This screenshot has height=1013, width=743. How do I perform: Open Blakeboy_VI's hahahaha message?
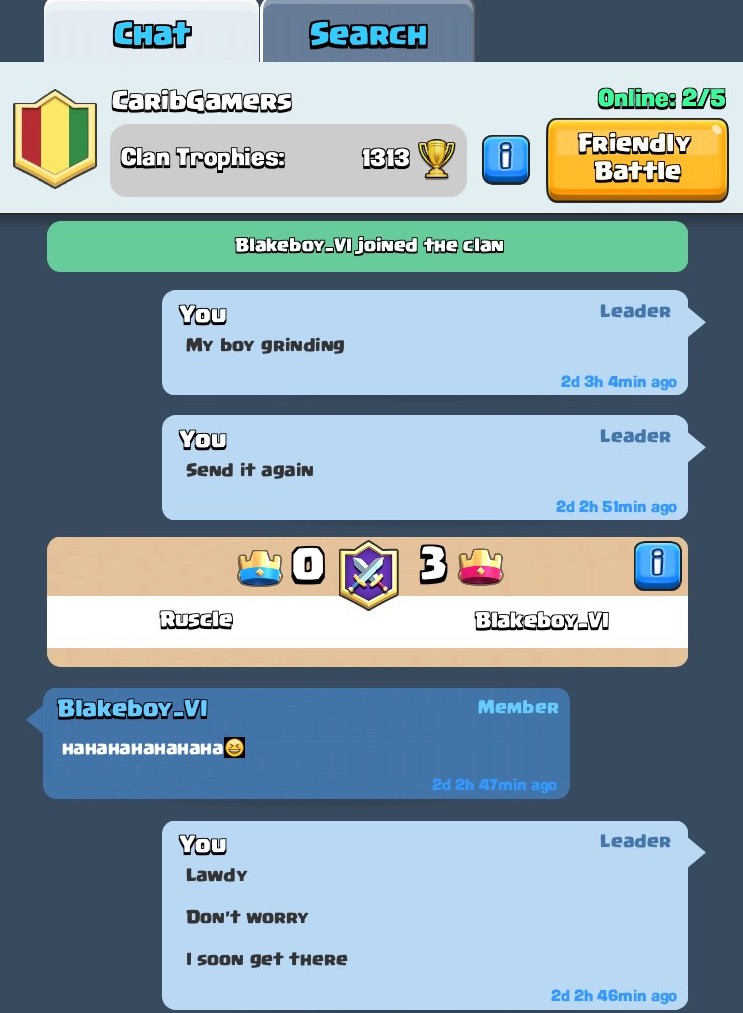306,743
